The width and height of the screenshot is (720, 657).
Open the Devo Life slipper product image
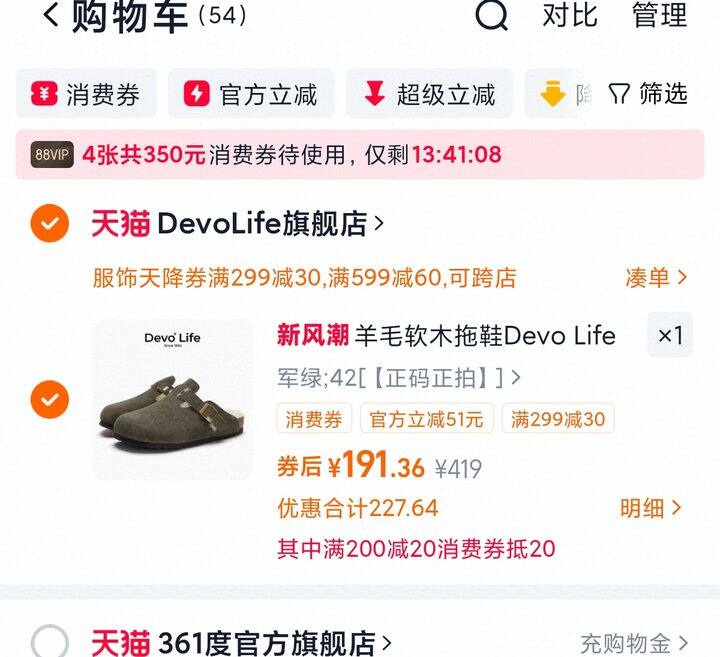(x=173, y=399)
